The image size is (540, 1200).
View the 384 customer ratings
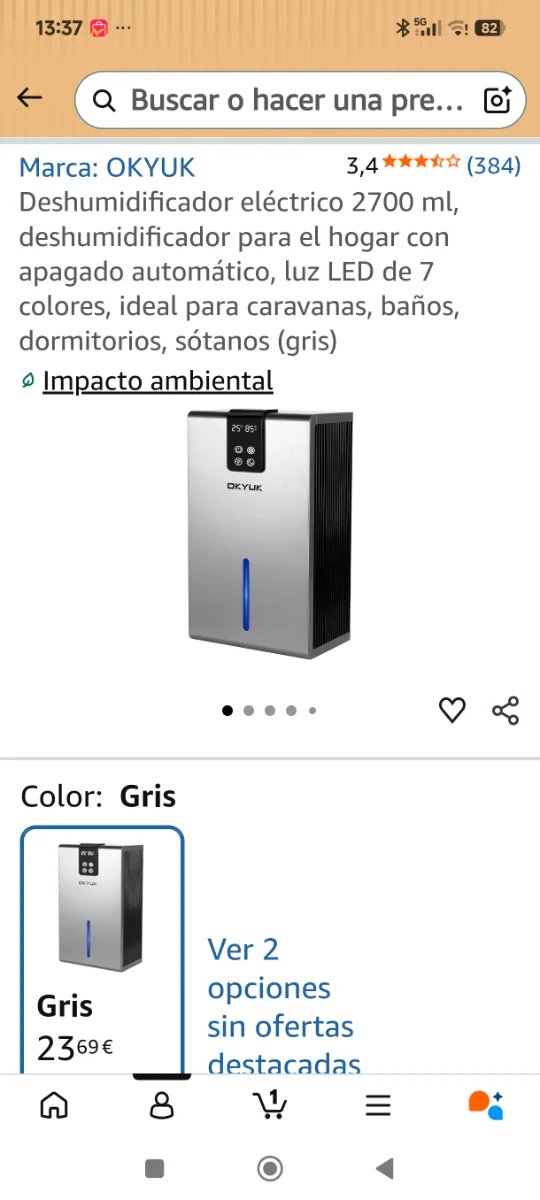[x=494, y=165]
